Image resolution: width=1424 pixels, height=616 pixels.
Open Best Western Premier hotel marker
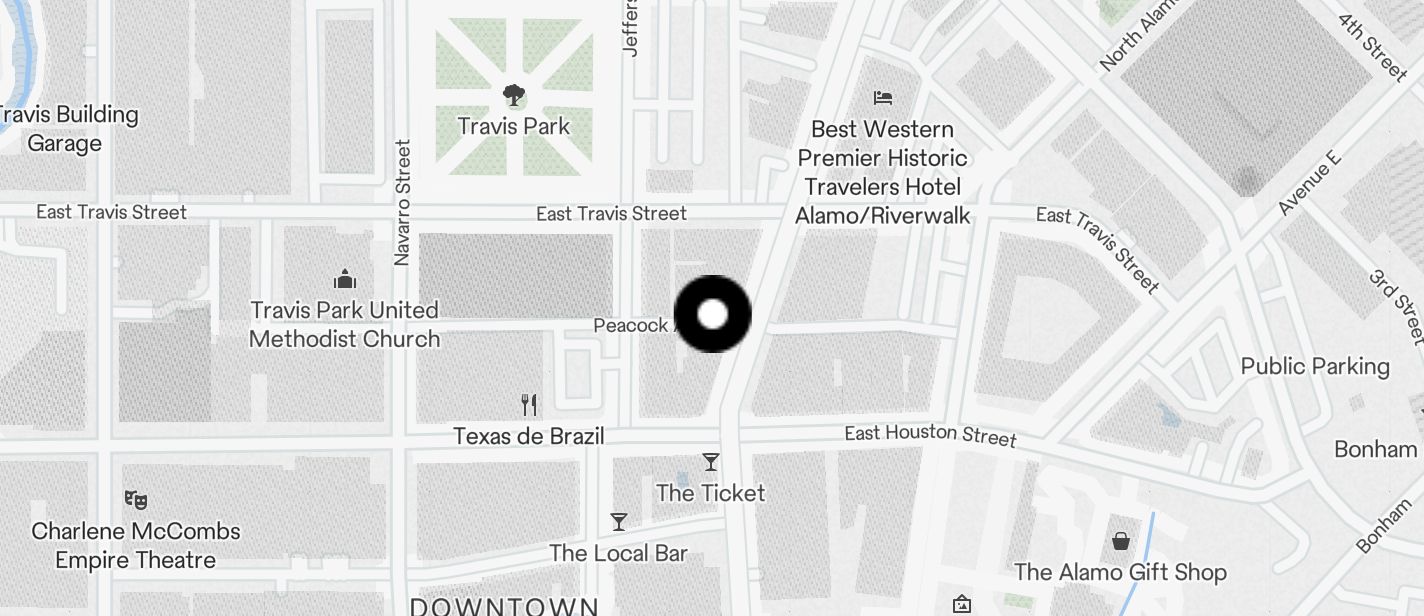(882, 98)
